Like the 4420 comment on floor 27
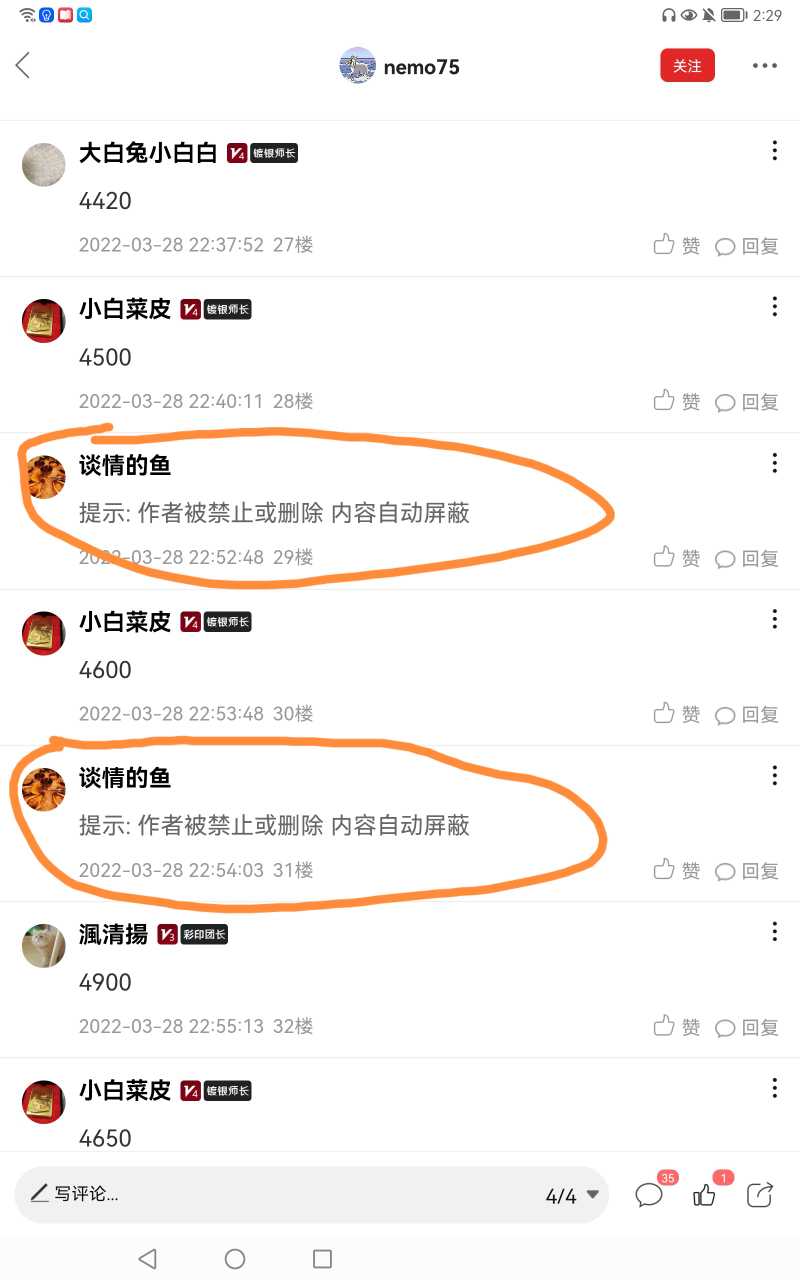This screenshot has height=1280, width=800. click(677, 245)
